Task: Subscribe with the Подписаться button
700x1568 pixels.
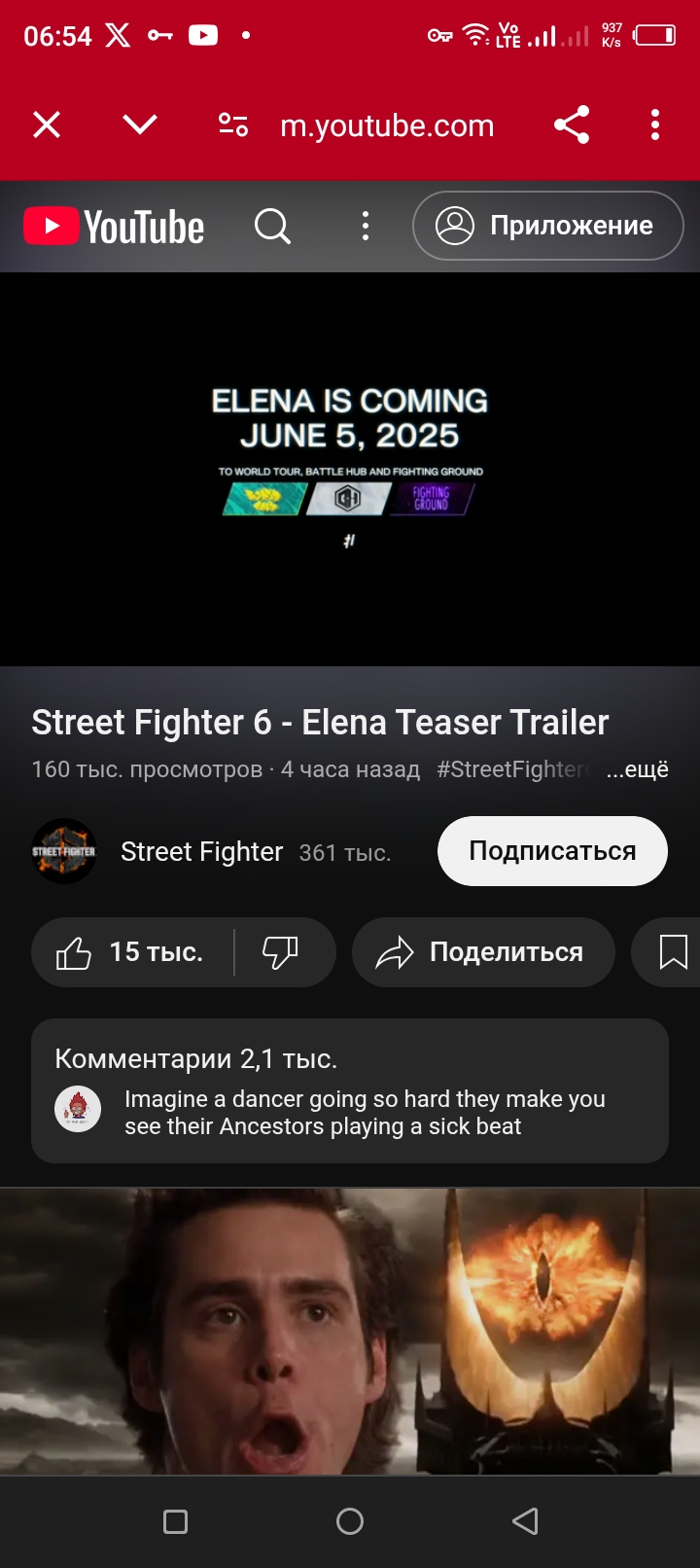Action: (552, 851)
